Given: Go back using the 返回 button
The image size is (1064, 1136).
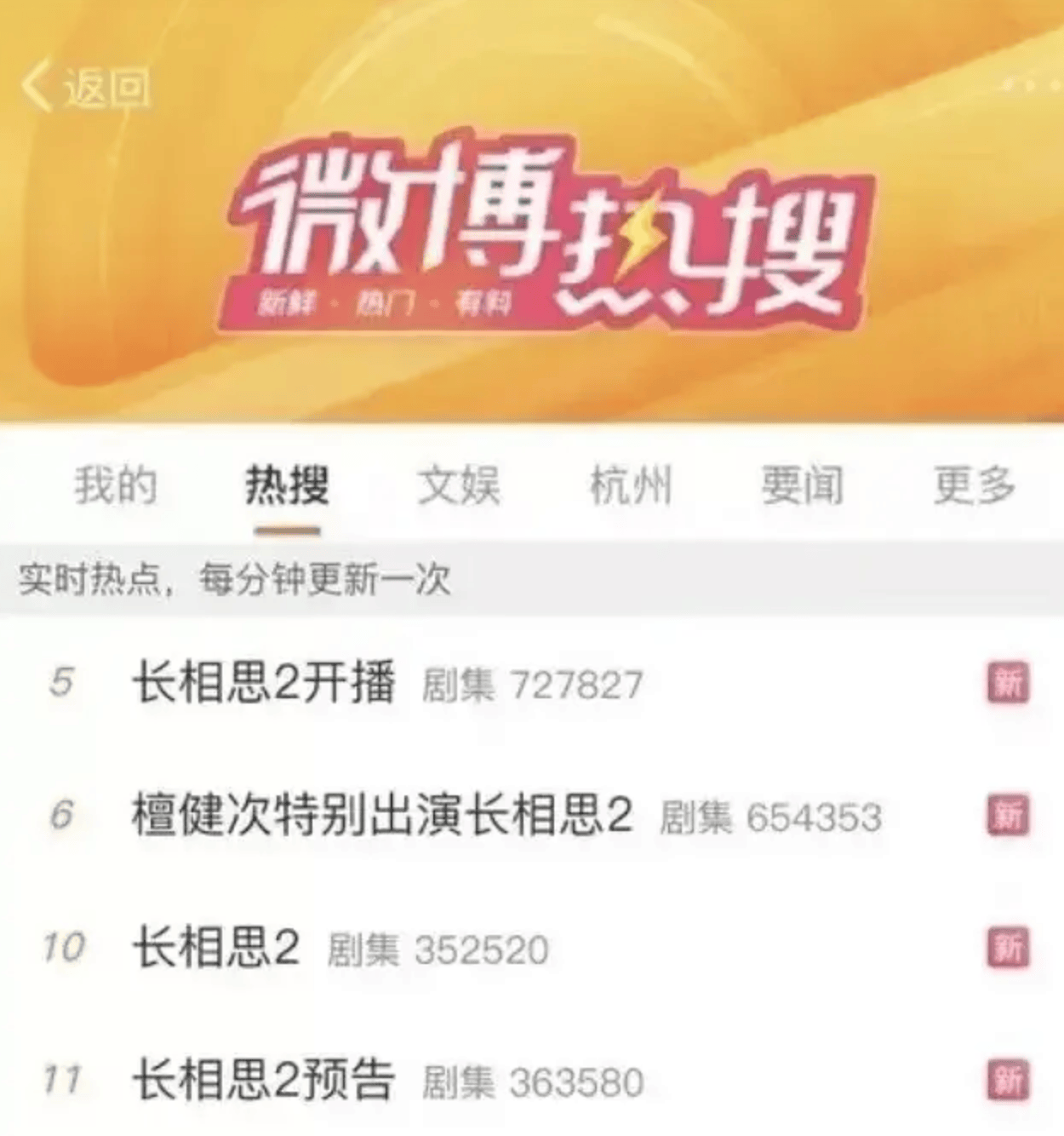Looking at the screenshot, I should (85, 88).
